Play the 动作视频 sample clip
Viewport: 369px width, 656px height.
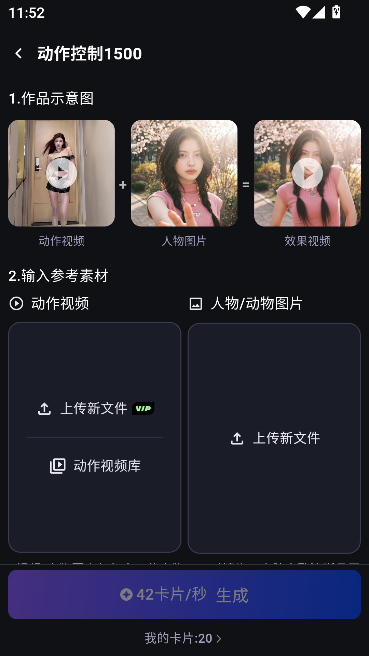pyautogui.click(x=62, y=173)
